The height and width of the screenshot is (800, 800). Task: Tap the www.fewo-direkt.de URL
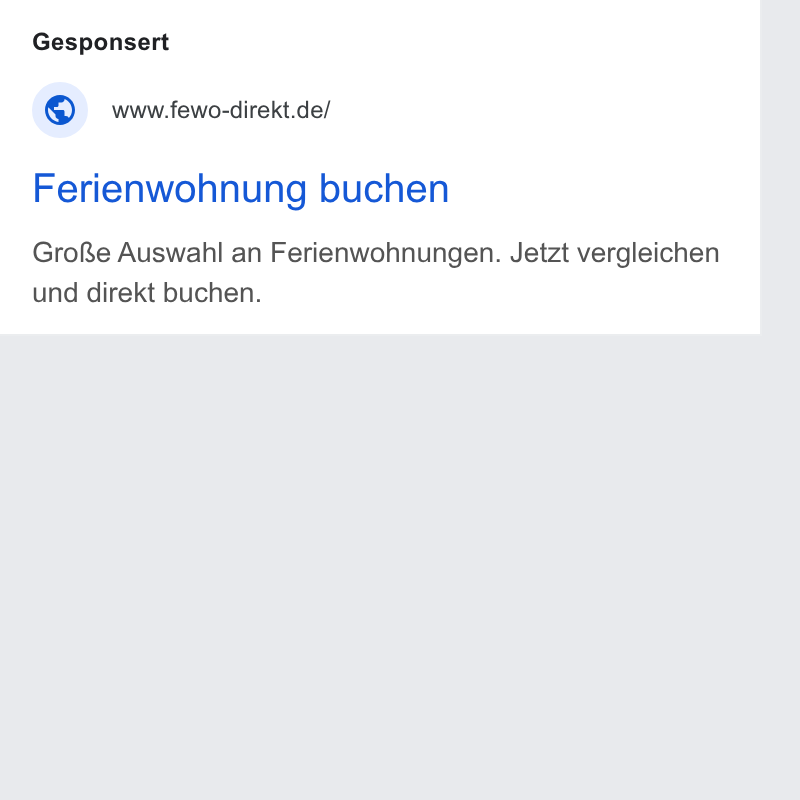pyautogui.click(x=221, y=110)
